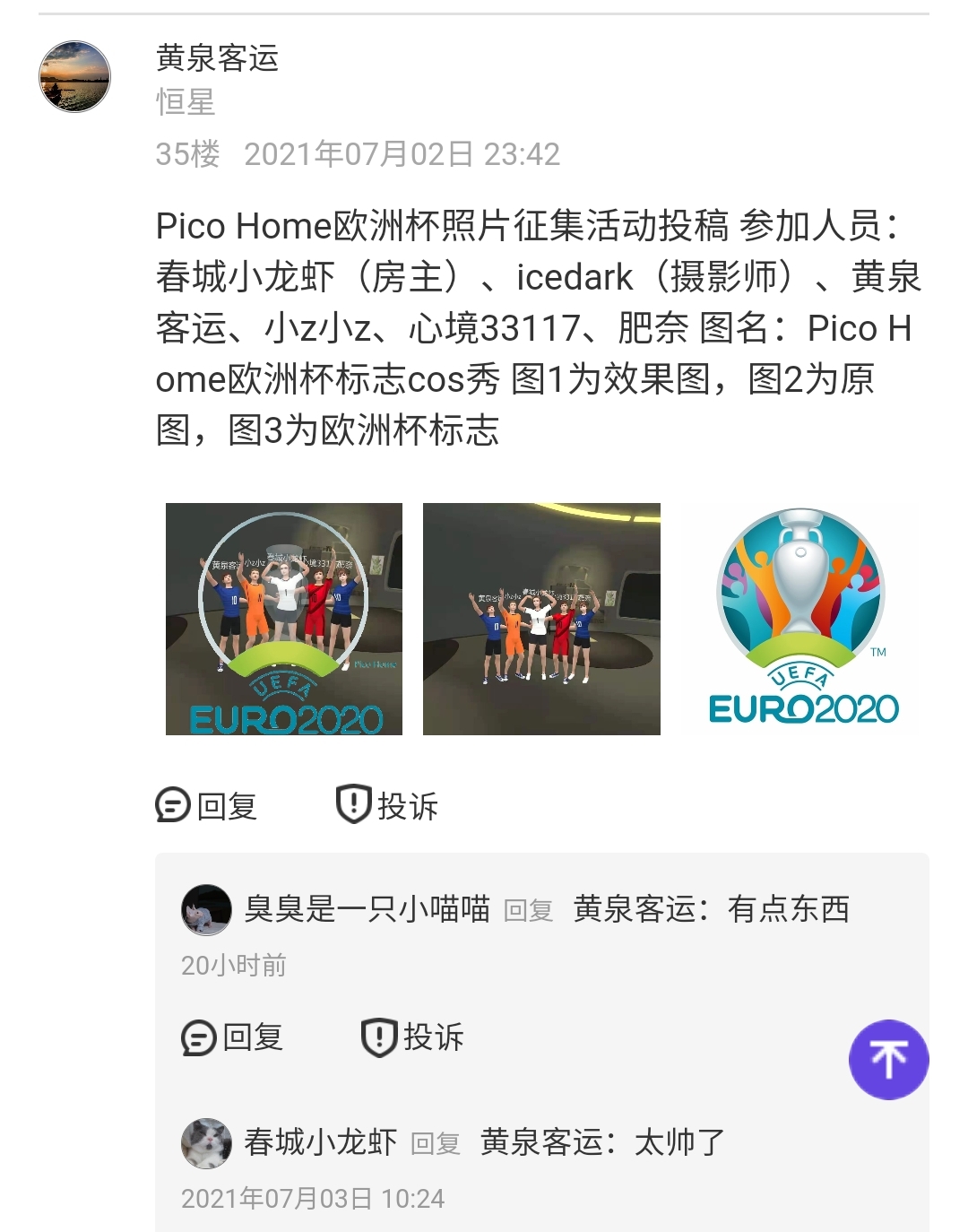Reply to 臭臭是一只小喵喵's comment
This screenshot has width=968, height=1232.
[233, 1037]
